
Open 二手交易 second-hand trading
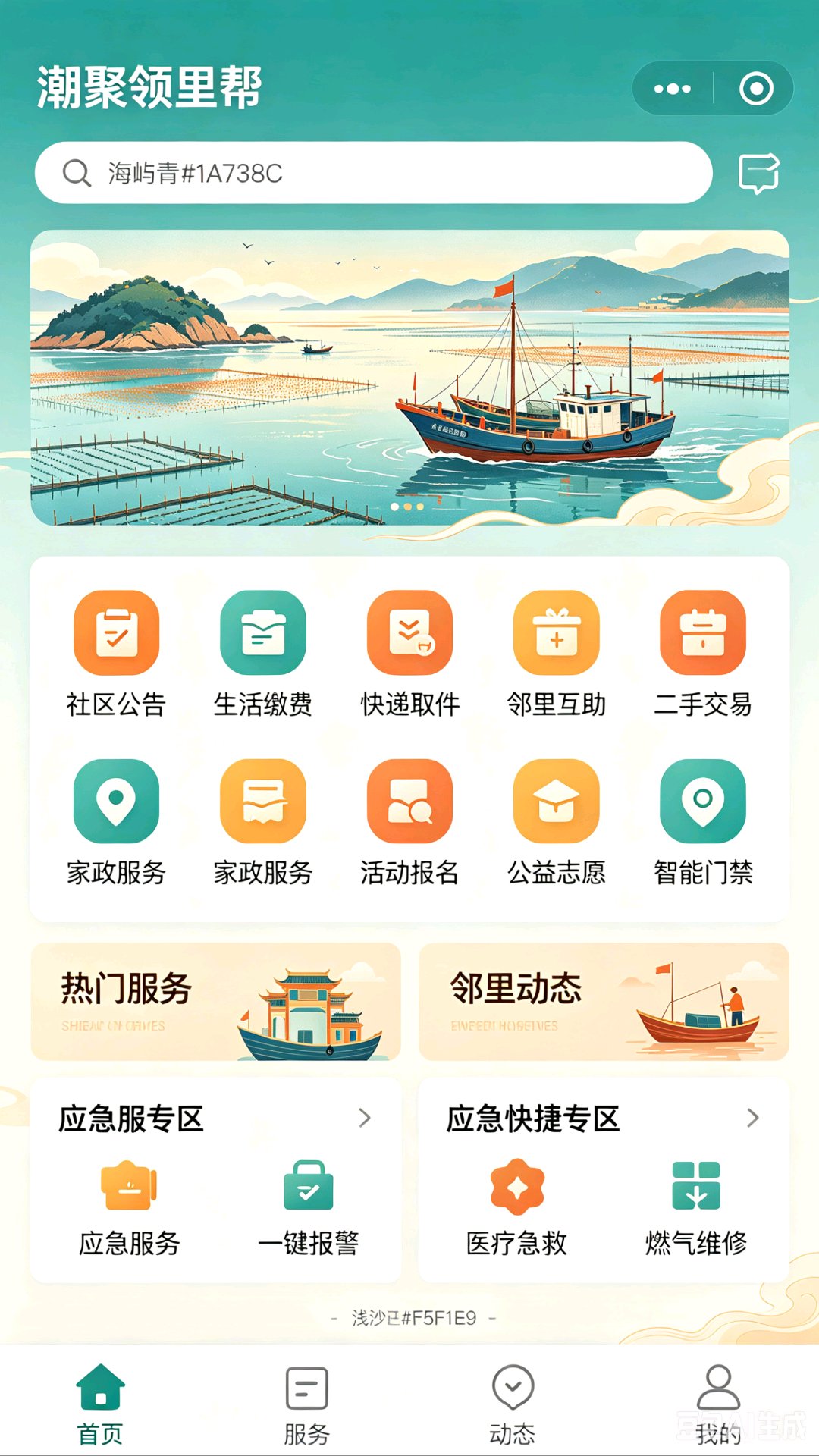click(x=703, y=654)
